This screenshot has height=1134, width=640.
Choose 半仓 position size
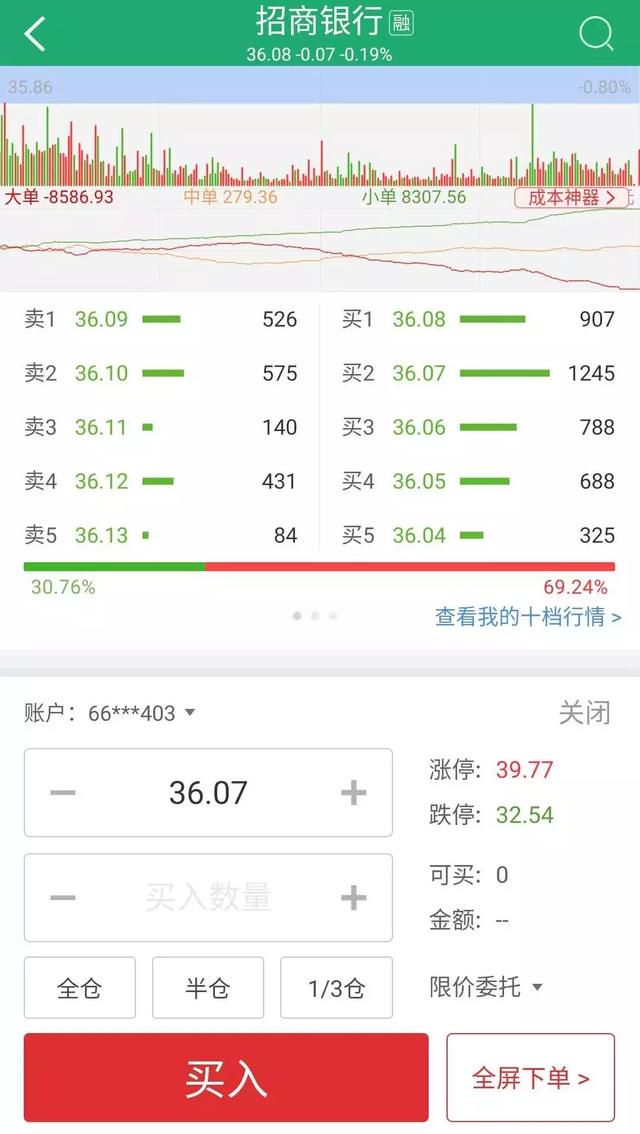pos(208,987)
